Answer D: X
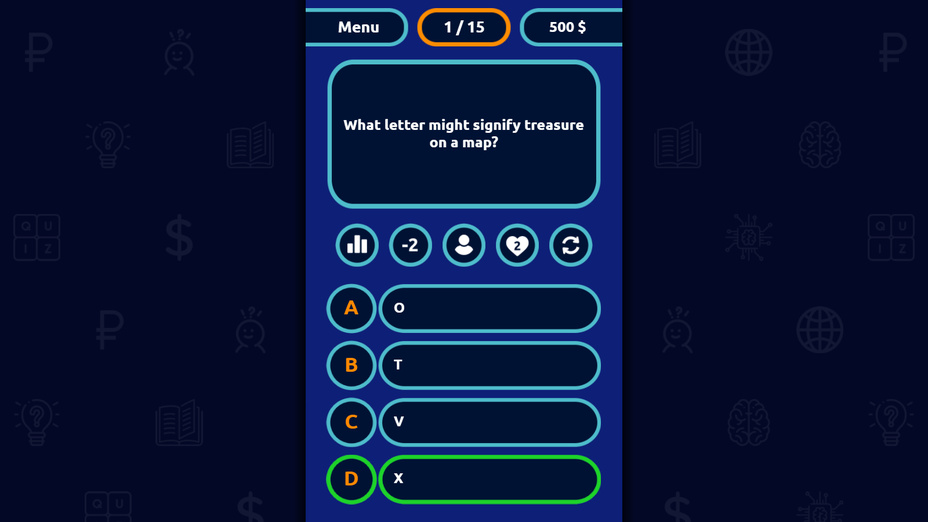This screenshot has width=928, height=522. point(489,479)
